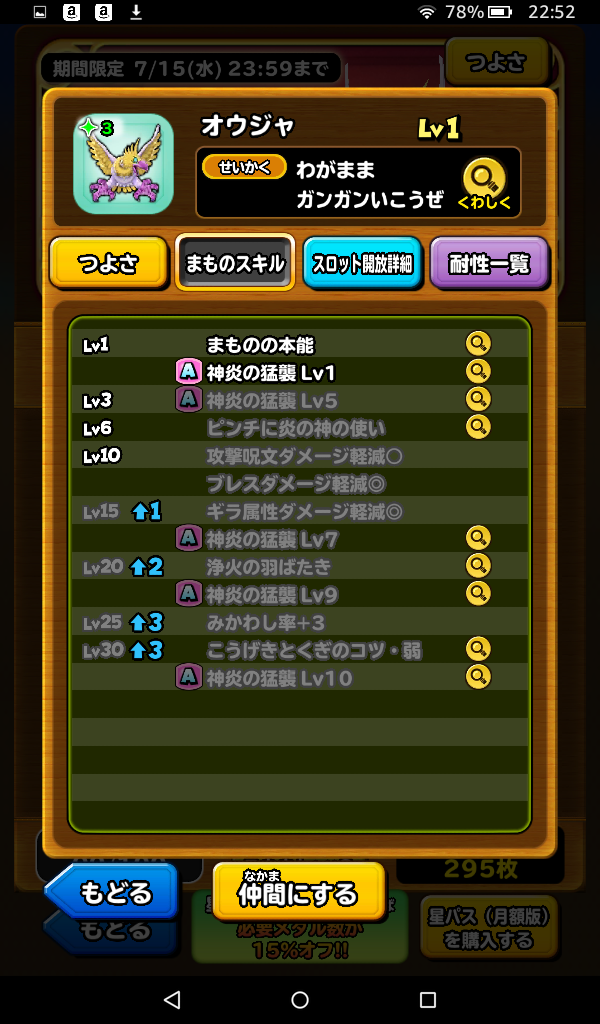Screen dimensions: 600x1024
Task: Tap the Android home button
Action: pyautogui.click(x=300, y=1000)
